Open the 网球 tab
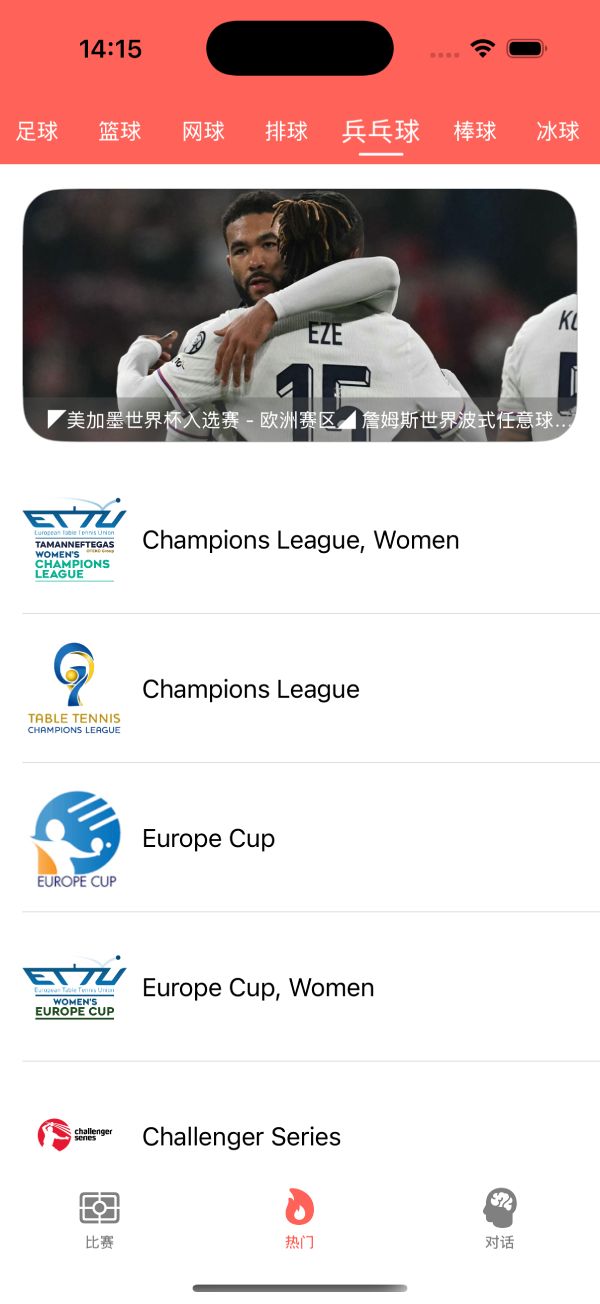600x1304 pixels. pyautogui.click(x=203, y=131)
